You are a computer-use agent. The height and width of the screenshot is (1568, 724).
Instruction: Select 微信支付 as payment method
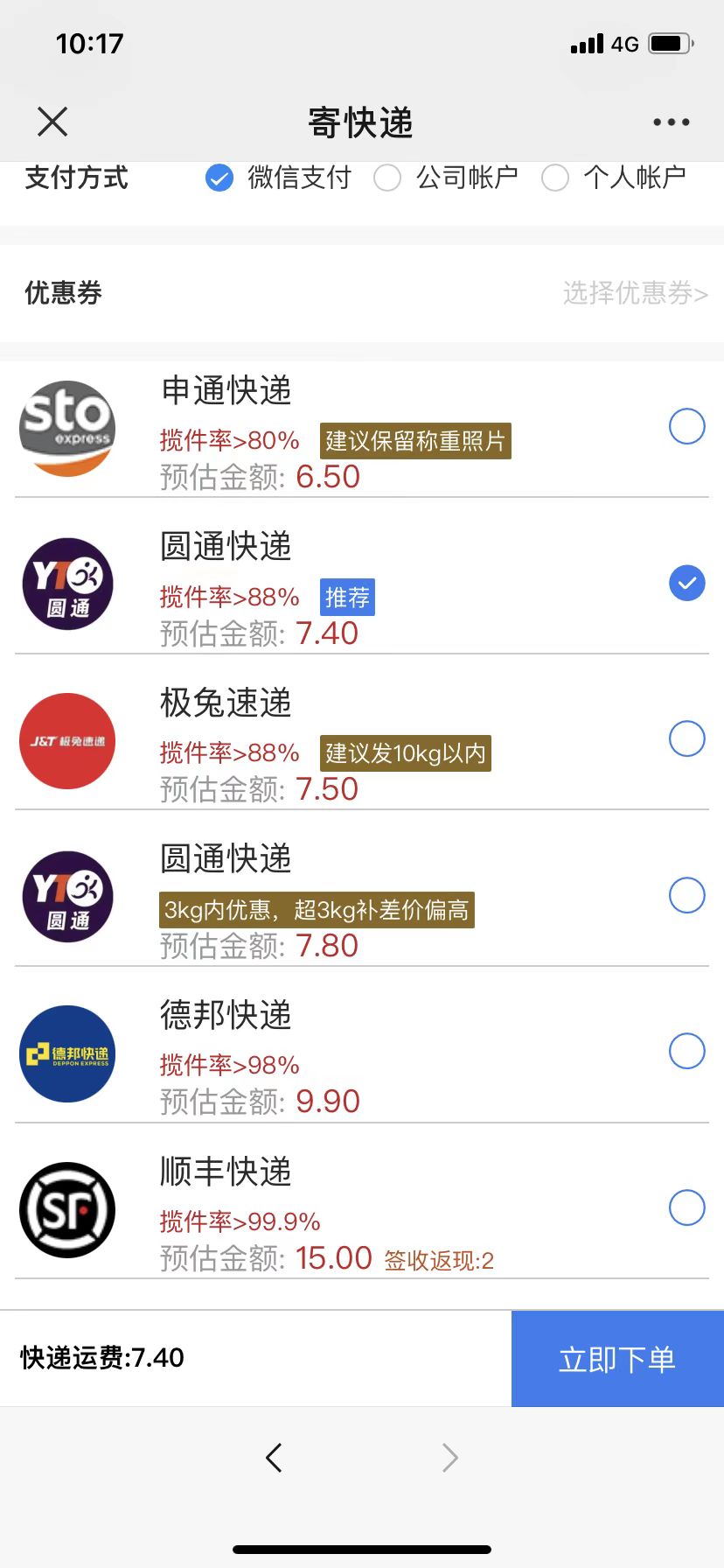point(219,178)
